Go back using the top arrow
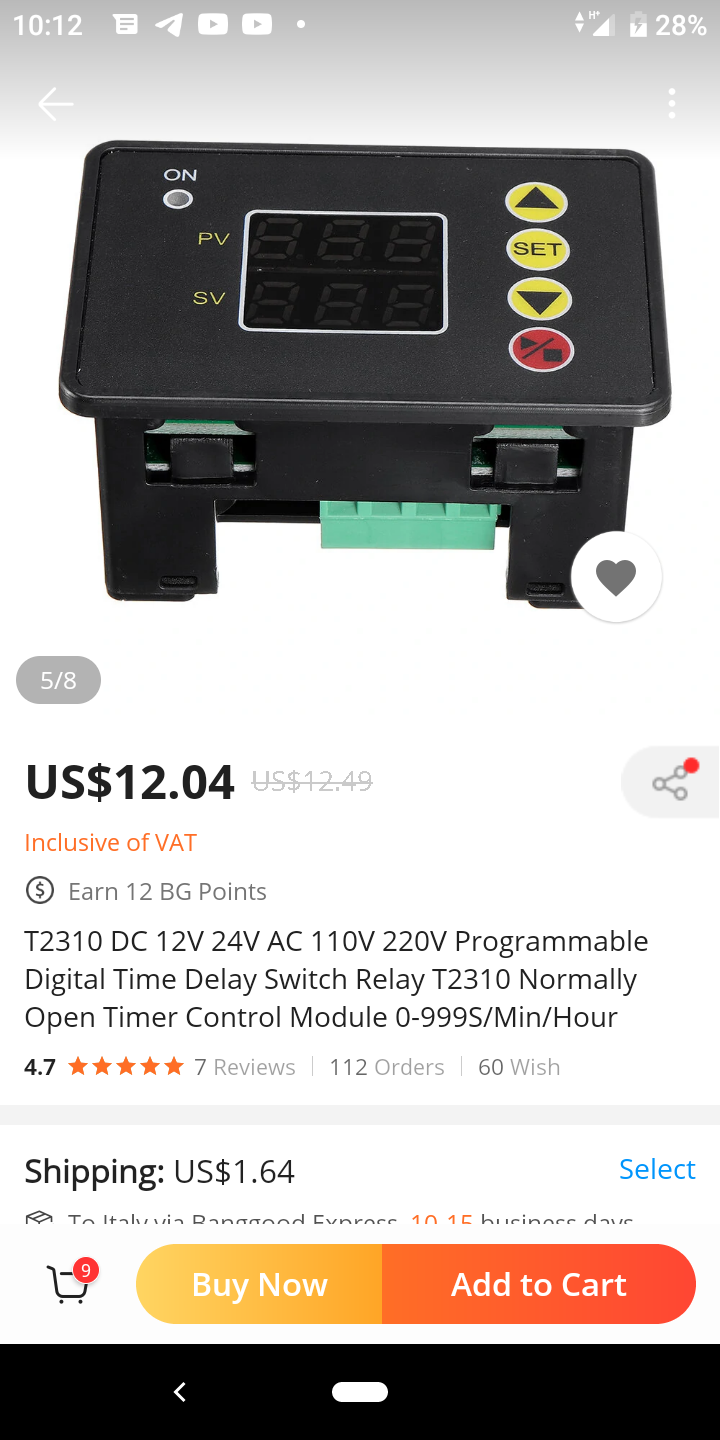 [55, 104]
